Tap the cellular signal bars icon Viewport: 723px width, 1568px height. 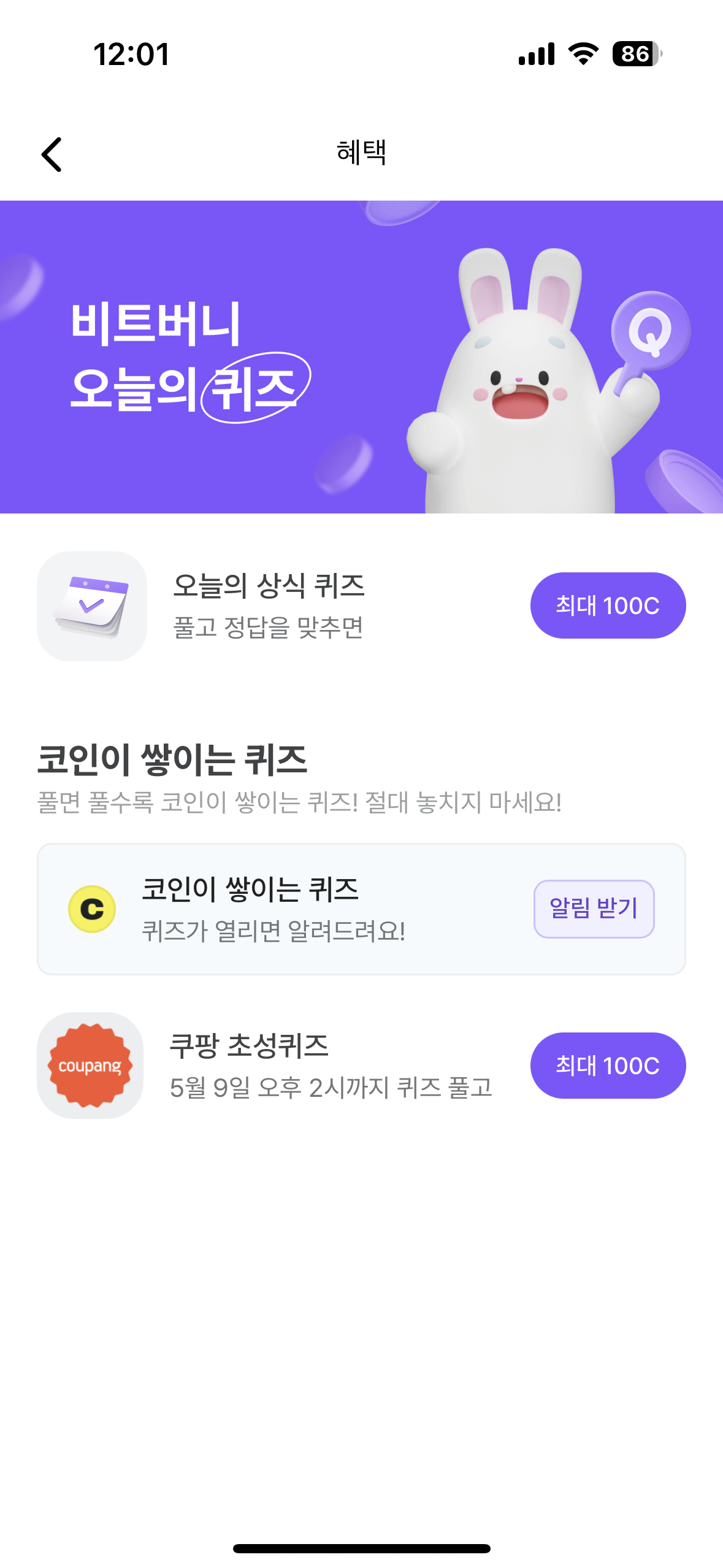click(536, 54)
